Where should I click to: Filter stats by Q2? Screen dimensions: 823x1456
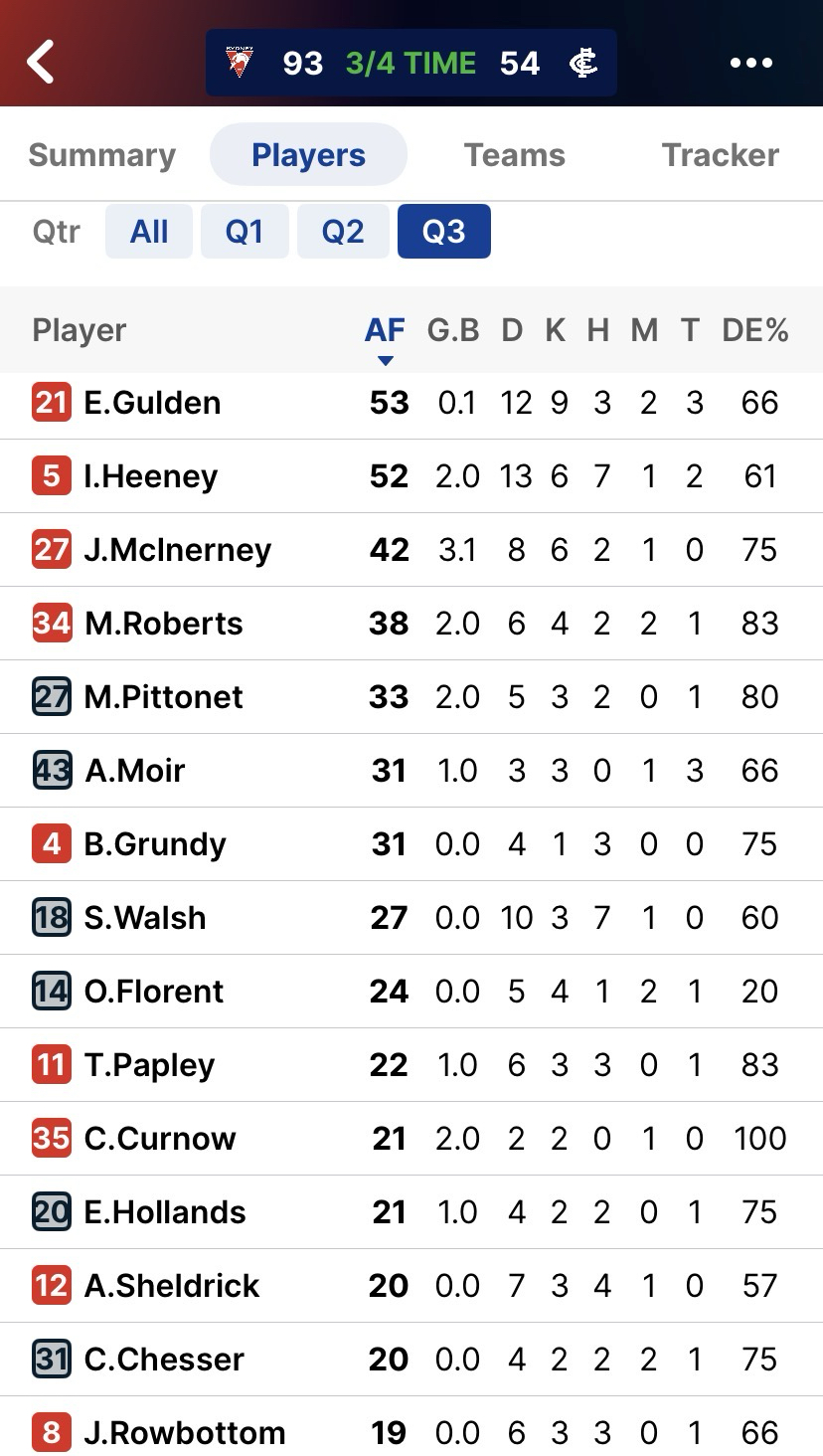click(343, 232)
